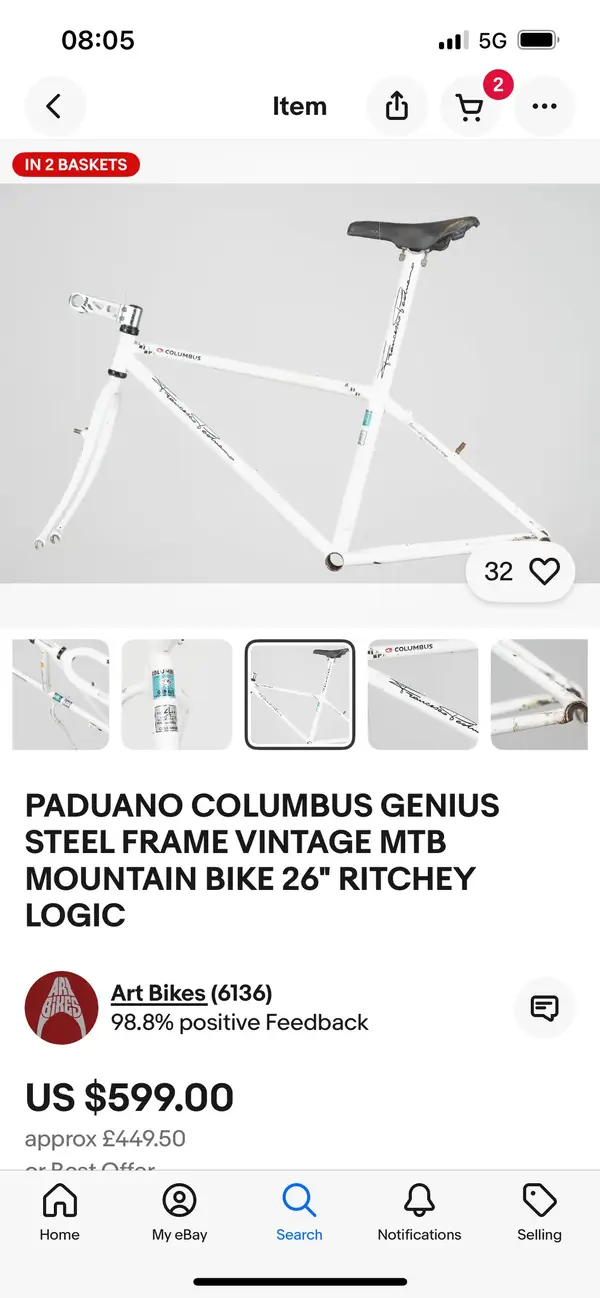600x1298 pixels.
Task: Switch to the My eBay tab
Action: click(180, 1212)
